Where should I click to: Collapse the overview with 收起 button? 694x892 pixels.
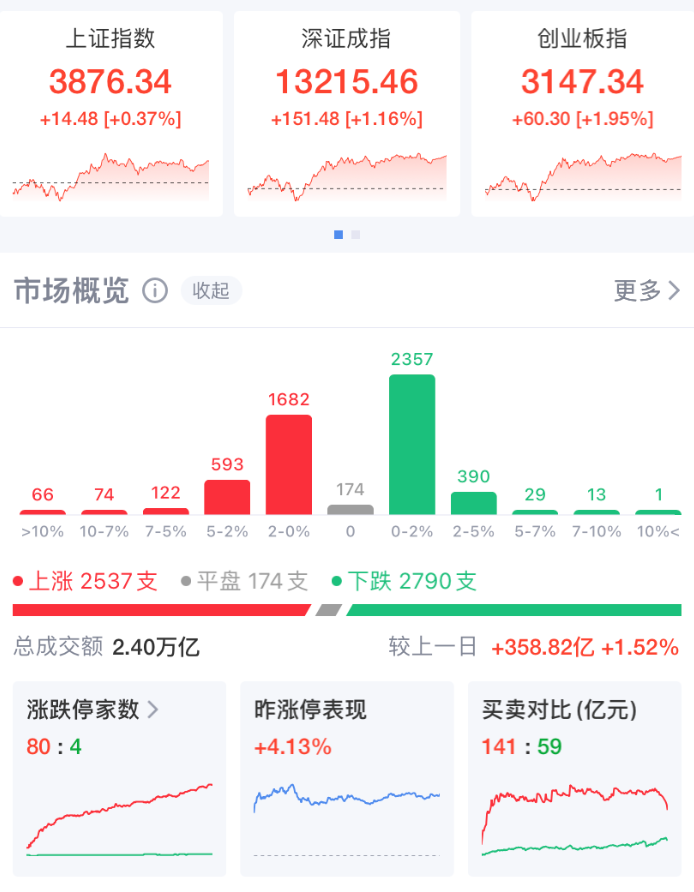coord(211,291)
